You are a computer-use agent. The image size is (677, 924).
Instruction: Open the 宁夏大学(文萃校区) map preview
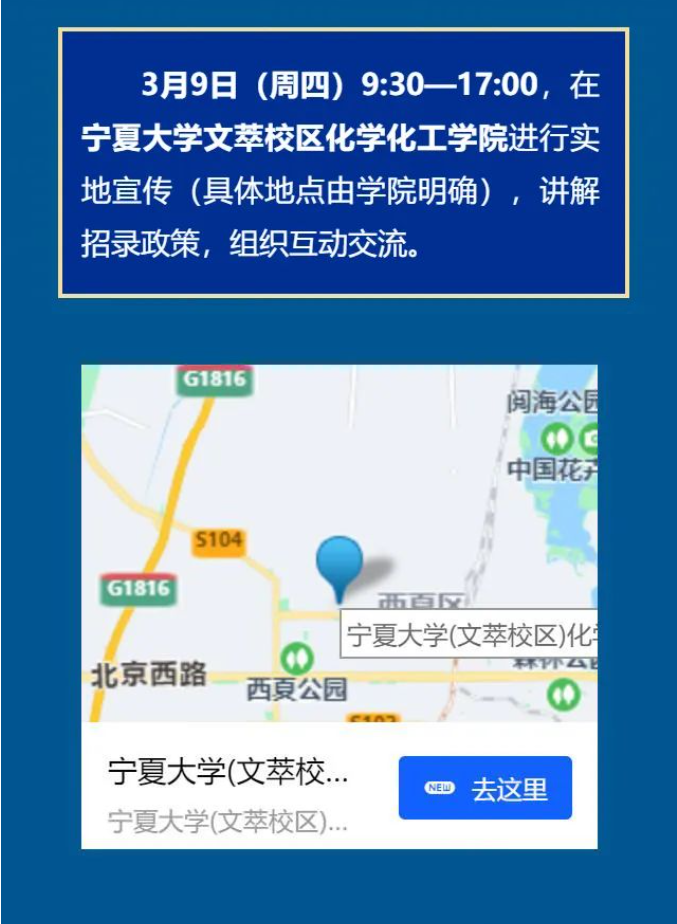(x=339, y=542)
